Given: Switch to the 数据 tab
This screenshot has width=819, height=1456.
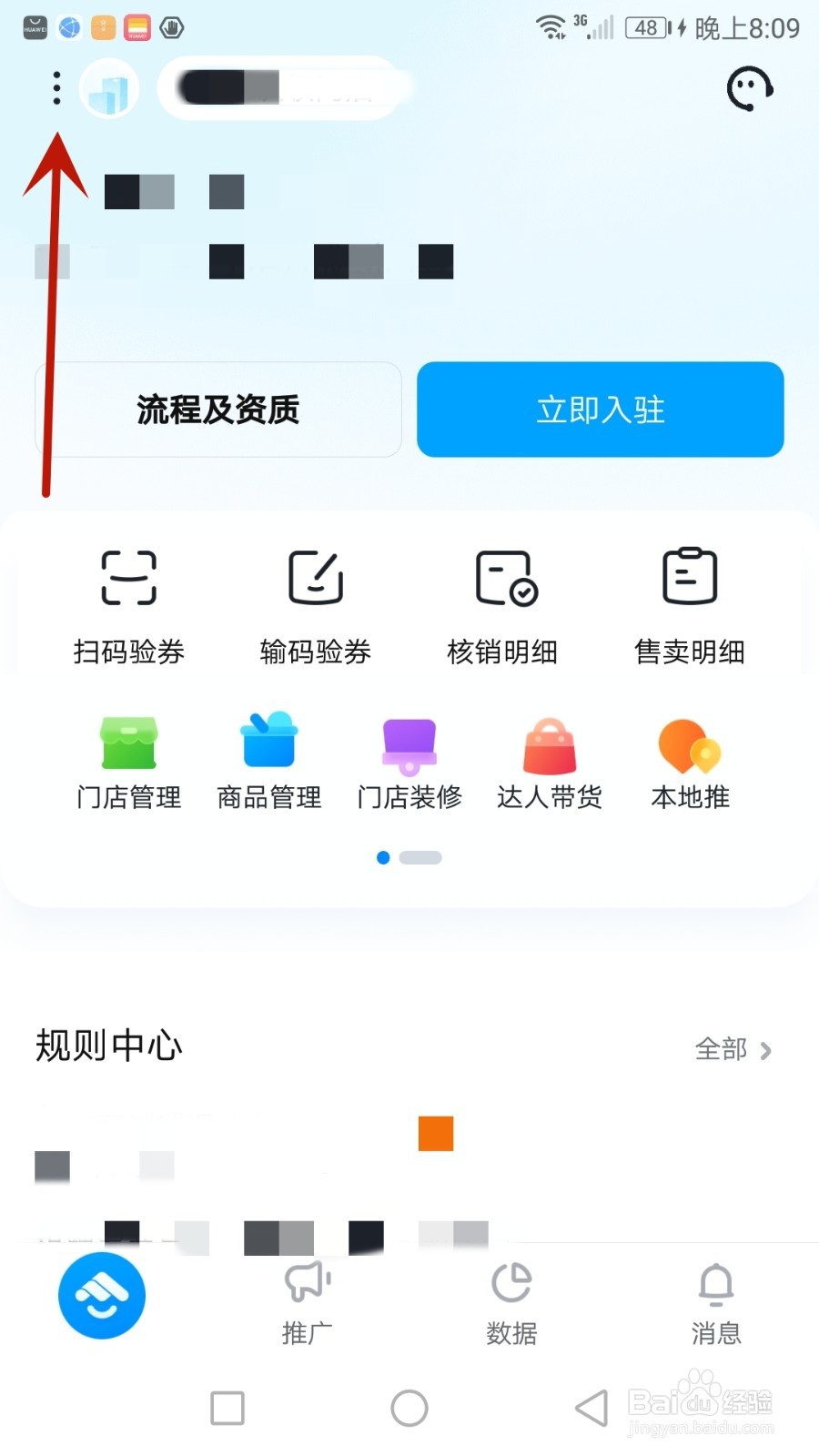Looking at the screenshot, I should (511, 1303).
